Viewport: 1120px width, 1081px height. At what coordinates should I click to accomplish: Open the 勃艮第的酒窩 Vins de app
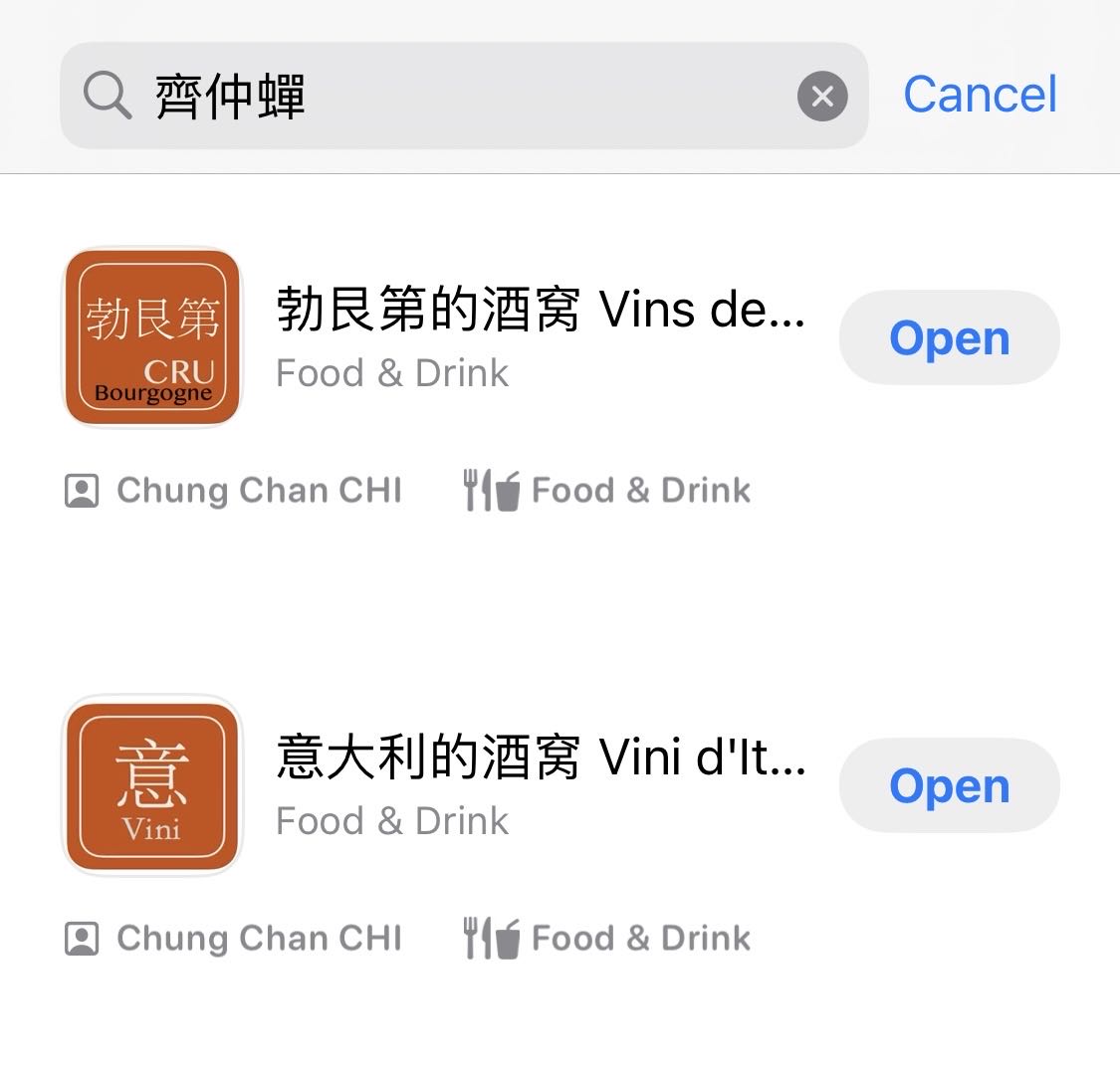point(949,338)
